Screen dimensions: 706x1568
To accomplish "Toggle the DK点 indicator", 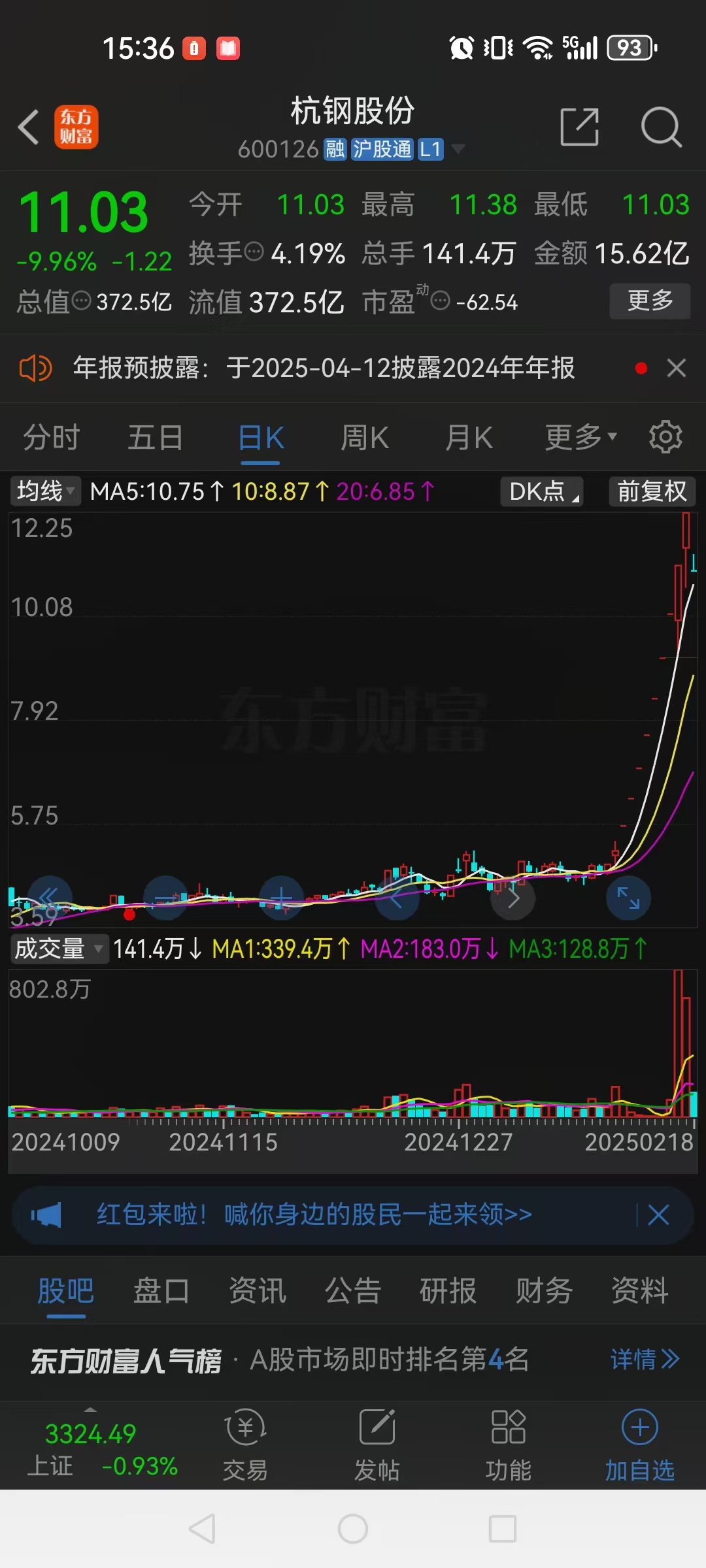I will click(x=540, y=492).
